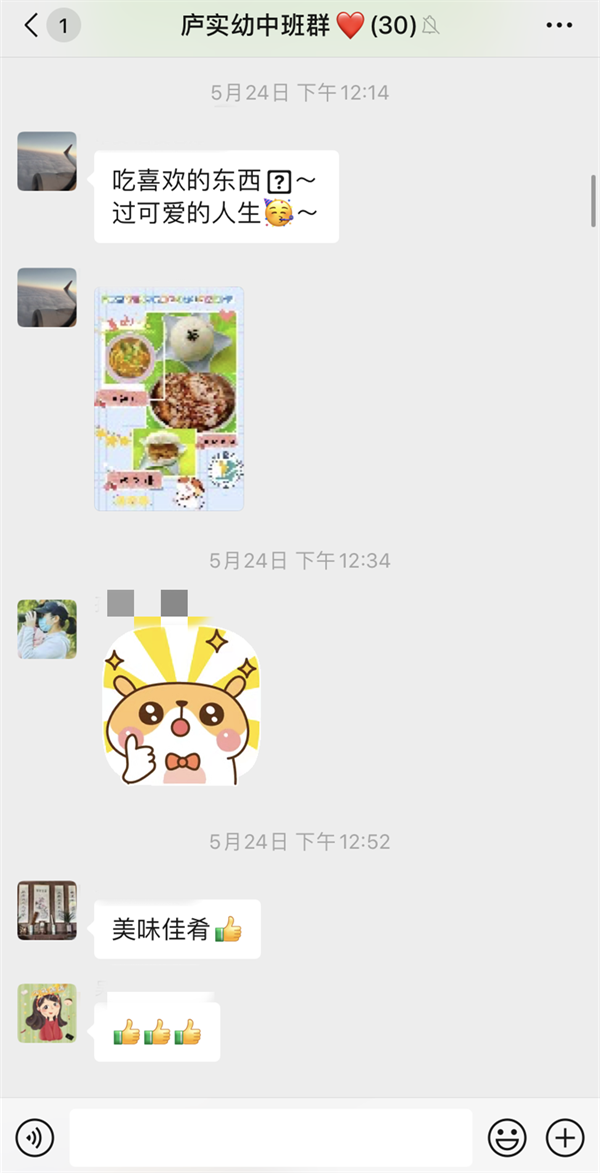This screenshot has width=600, height=1173.
Task: Go back to the chat list
Action: [32, 26]
